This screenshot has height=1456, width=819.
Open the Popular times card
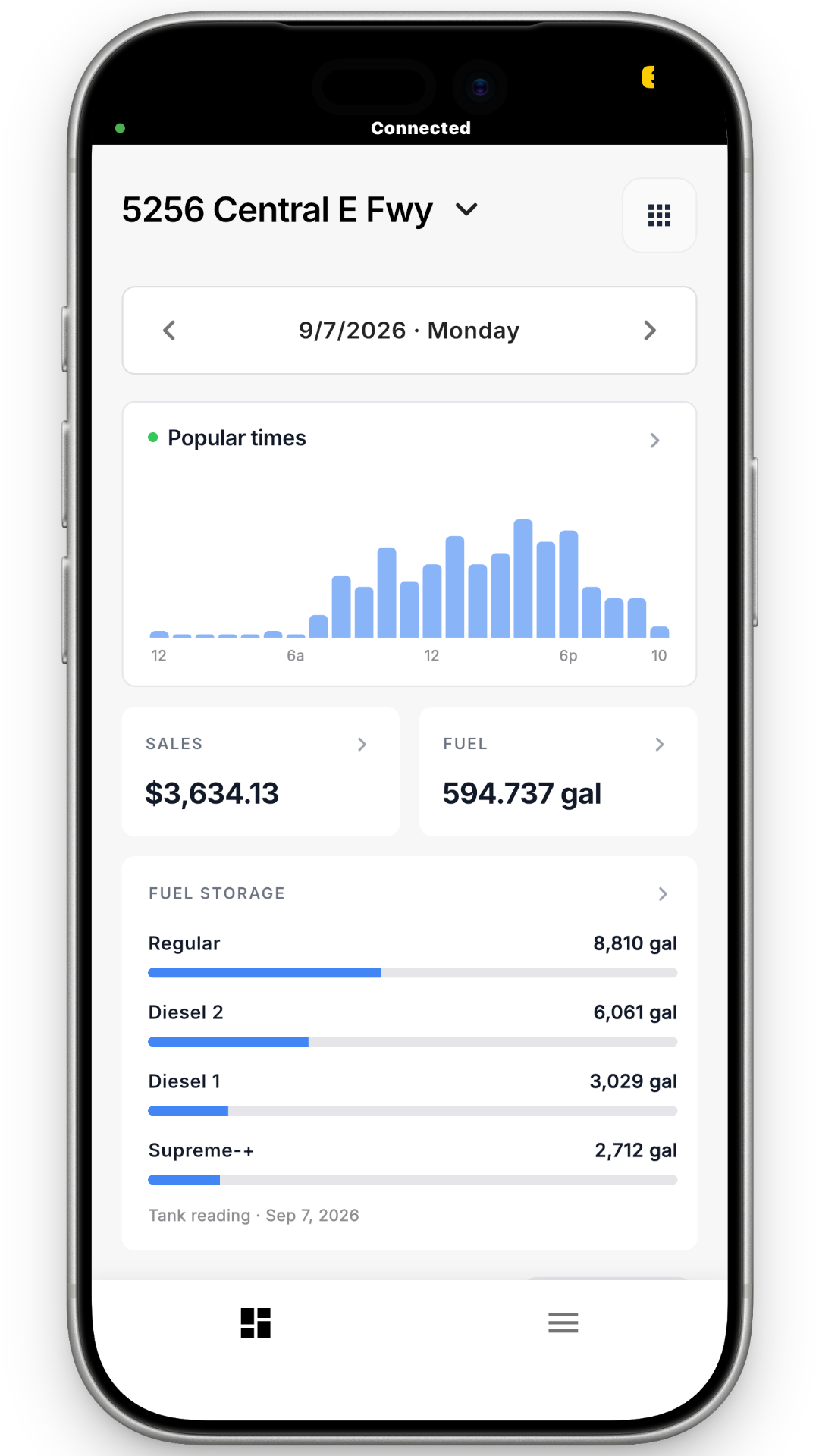(409, 544)
